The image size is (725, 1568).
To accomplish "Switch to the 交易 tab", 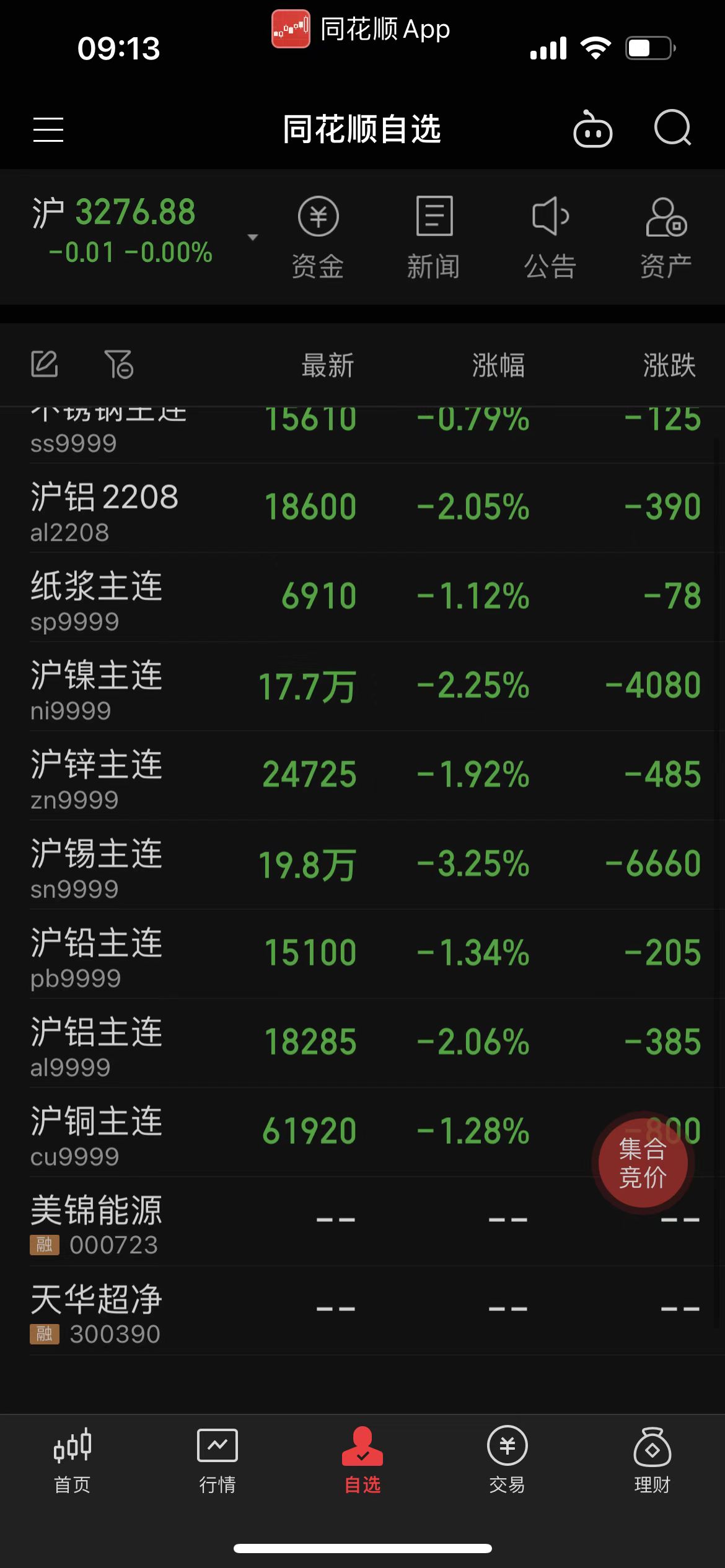I will [507, 1460].
